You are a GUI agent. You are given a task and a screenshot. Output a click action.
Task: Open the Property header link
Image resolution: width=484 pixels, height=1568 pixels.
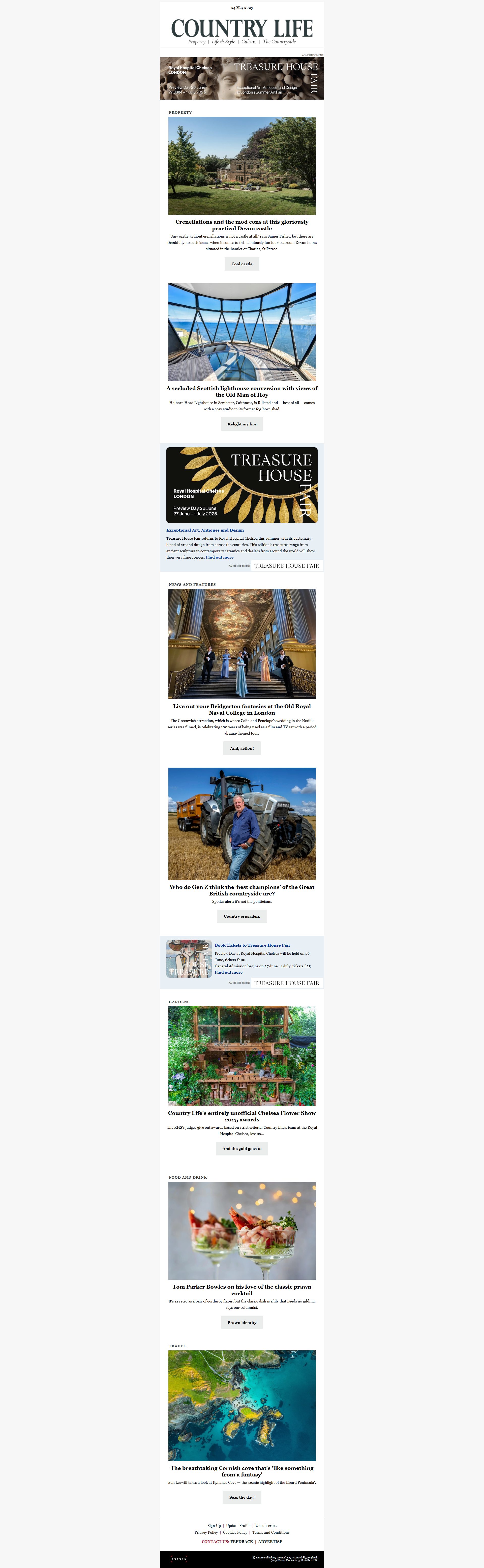[x=197, y=42]
